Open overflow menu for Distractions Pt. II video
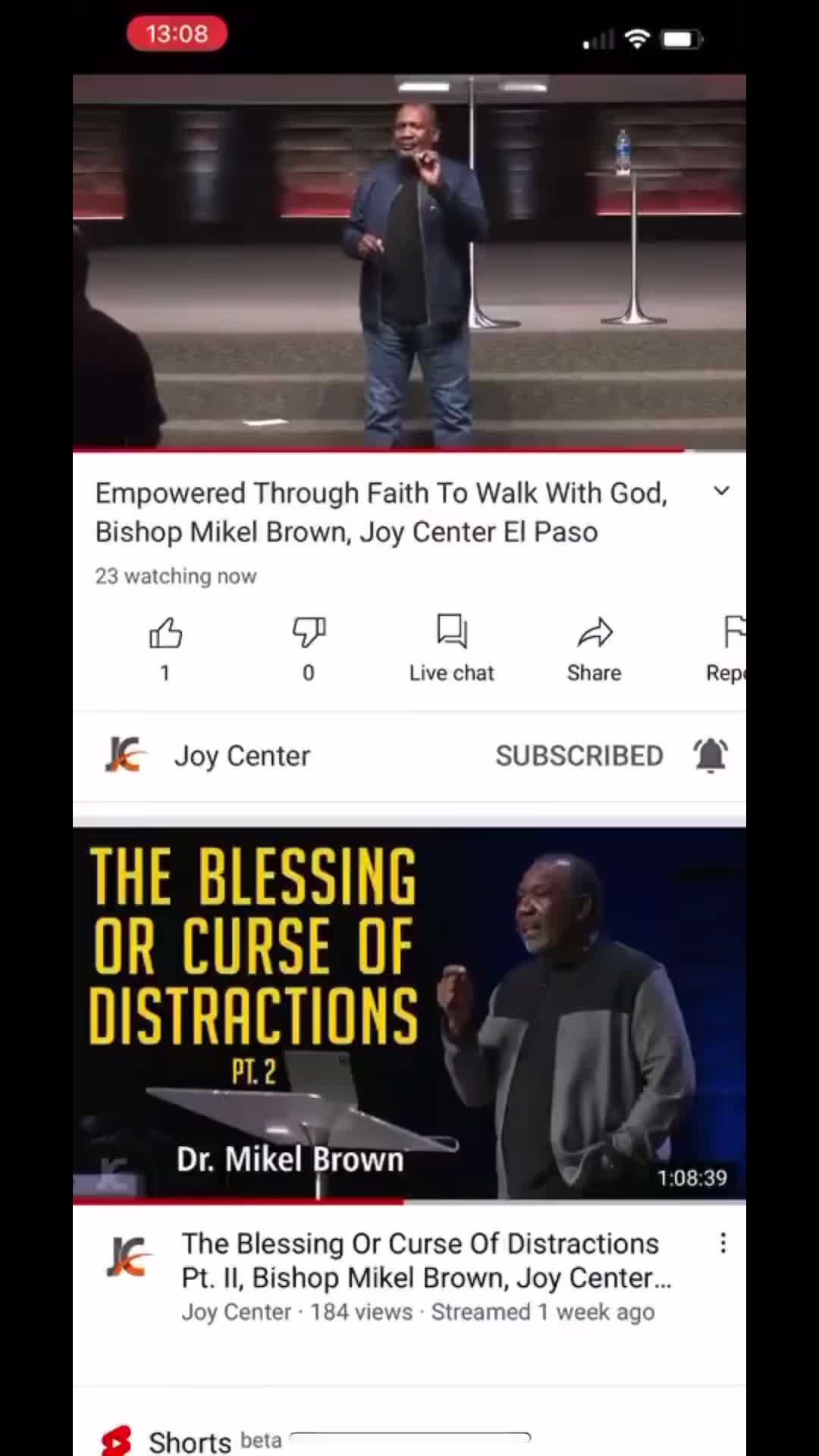 pyautogui.click(x=723, y=1243)
